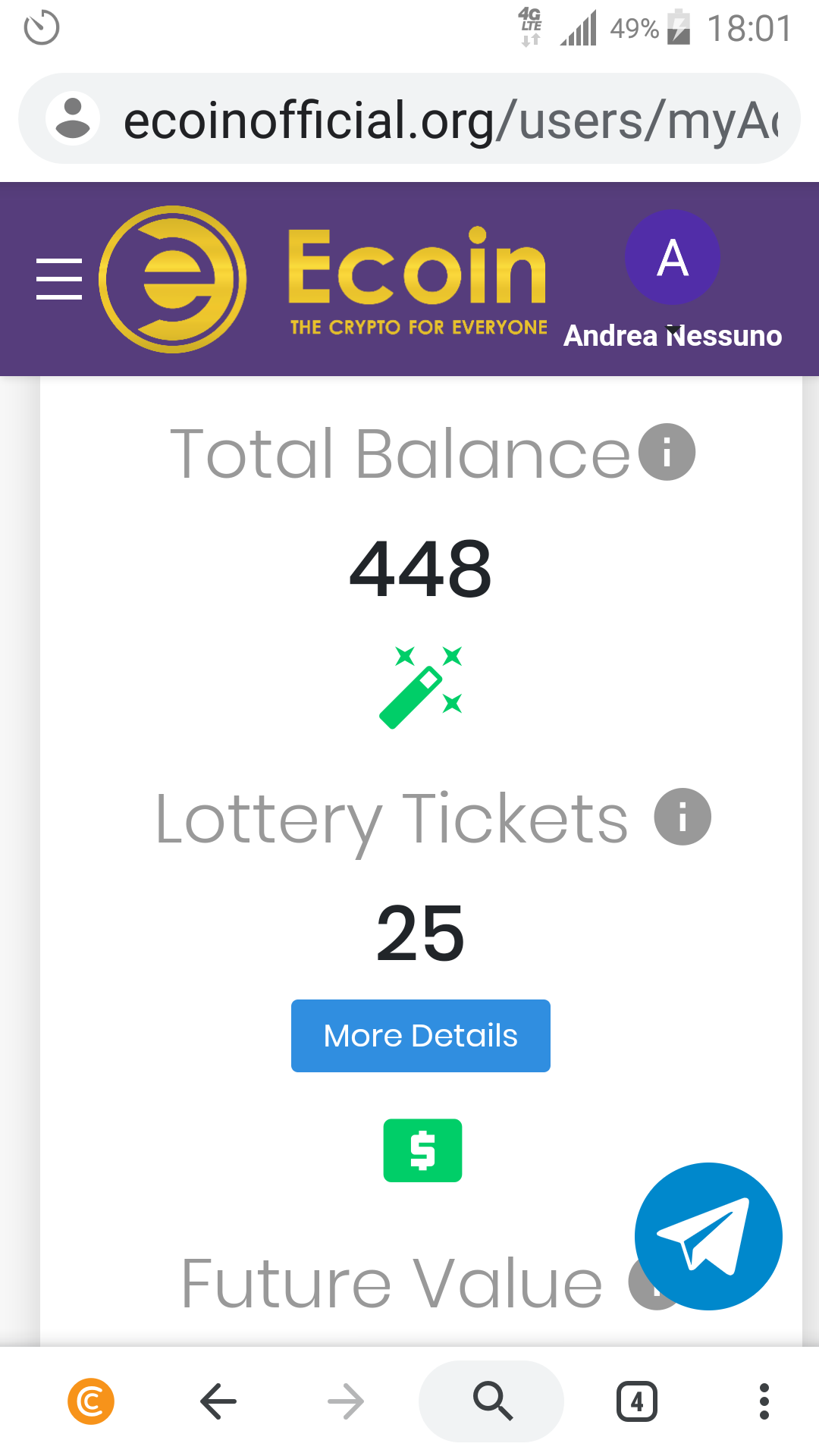Show Total Balance info tooltip
Viewport: 819px width, 1456px height.
pos(667,453)
